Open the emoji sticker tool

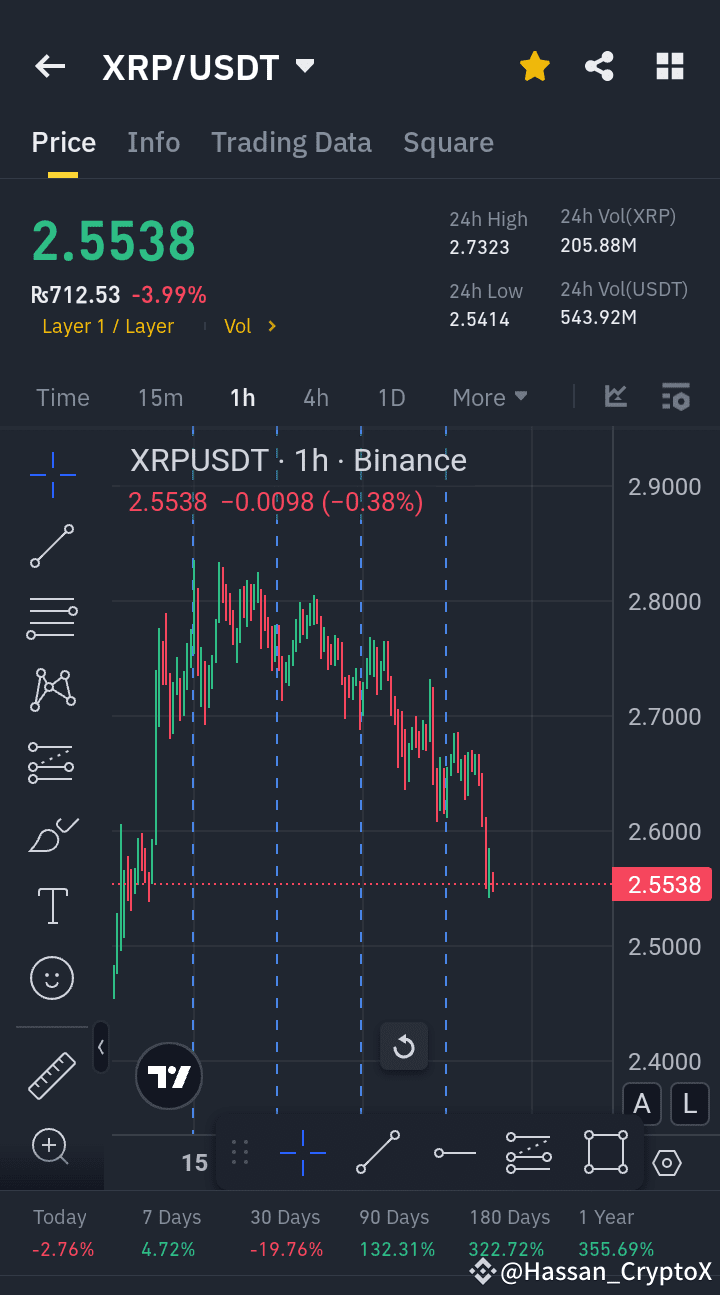52,978
